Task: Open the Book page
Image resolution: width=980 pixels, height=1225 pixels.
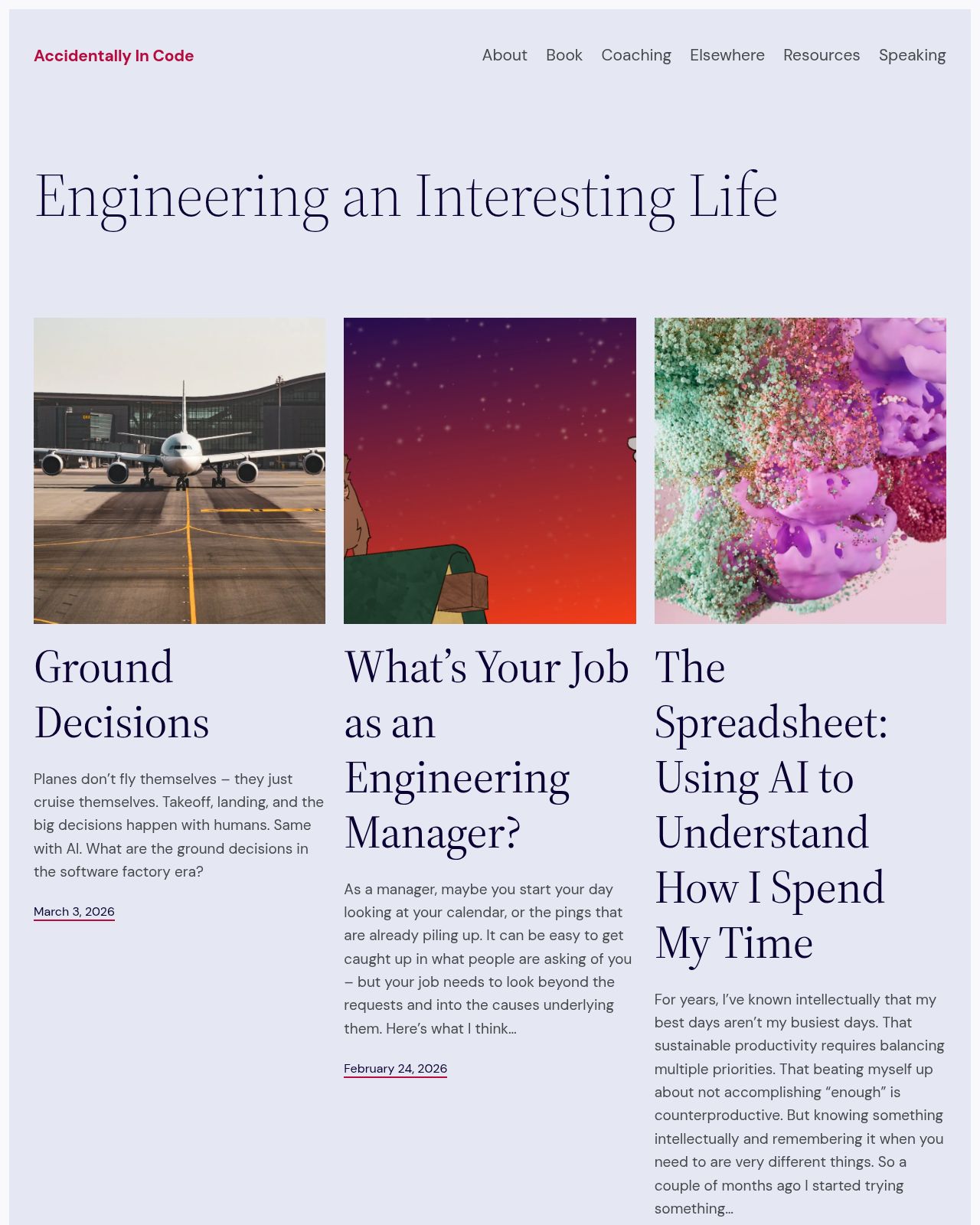Action: click(563, 55)
